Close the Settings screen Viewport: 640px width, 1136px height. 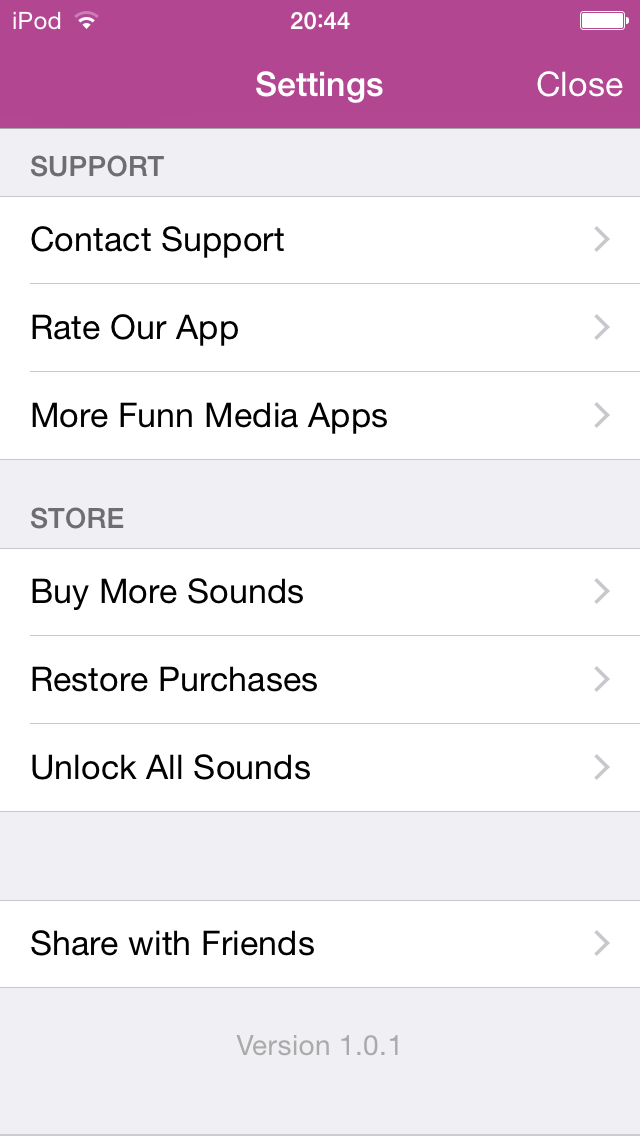pyautogui.click(x=579, y=85)
